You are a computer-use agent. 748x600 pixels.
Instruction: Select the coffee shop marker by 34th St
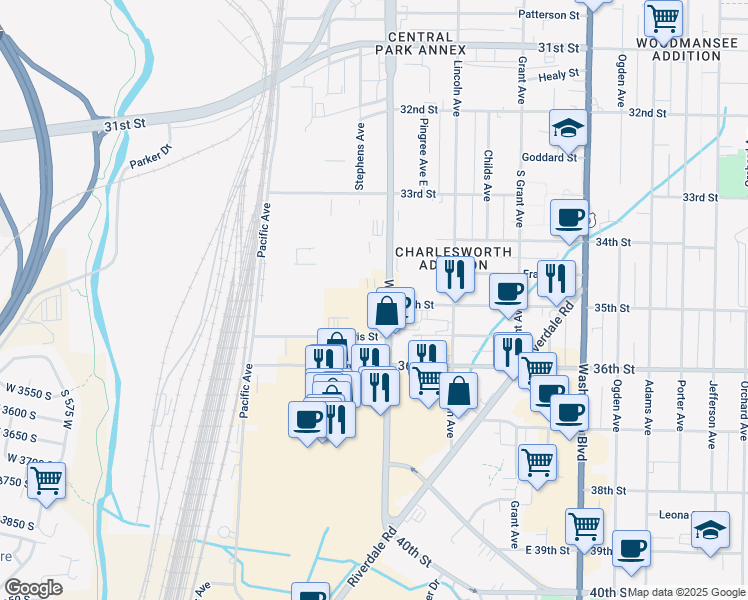click(570, 218)
